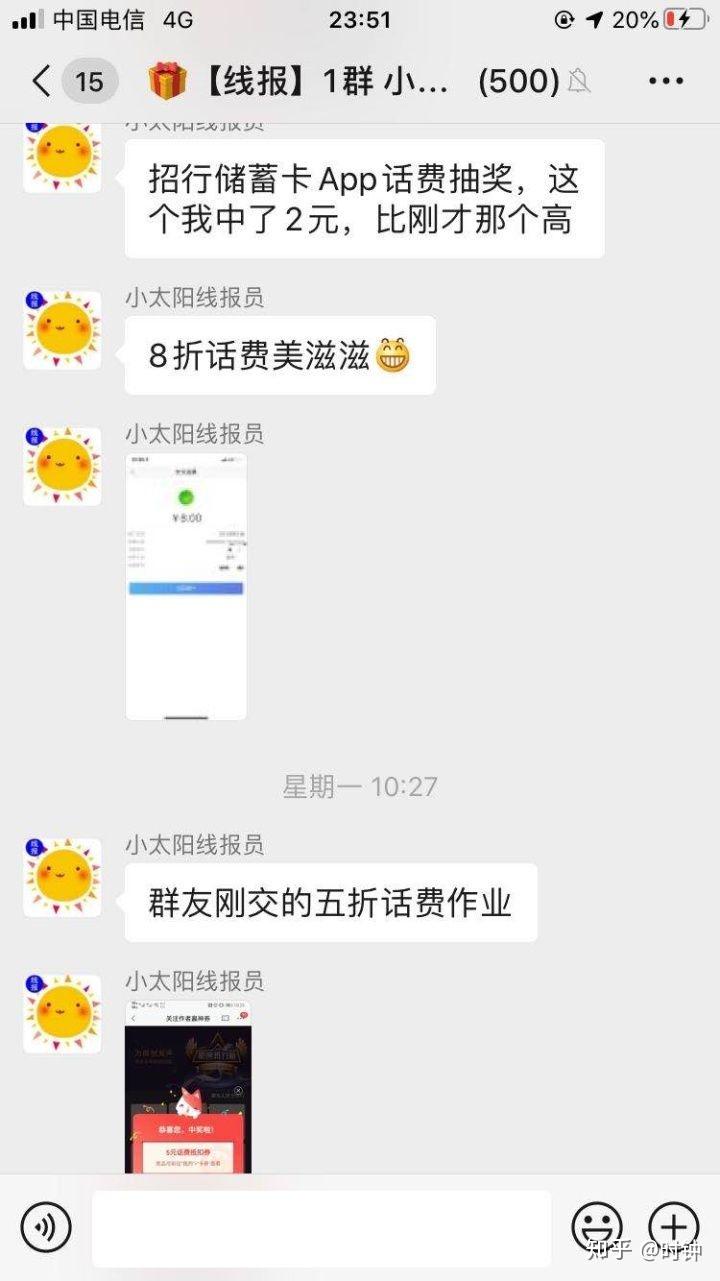The height and width of the screenshot is (1281, 720).
Task: Tap the gift emoji in the chat title
Action: coord(167,79)
